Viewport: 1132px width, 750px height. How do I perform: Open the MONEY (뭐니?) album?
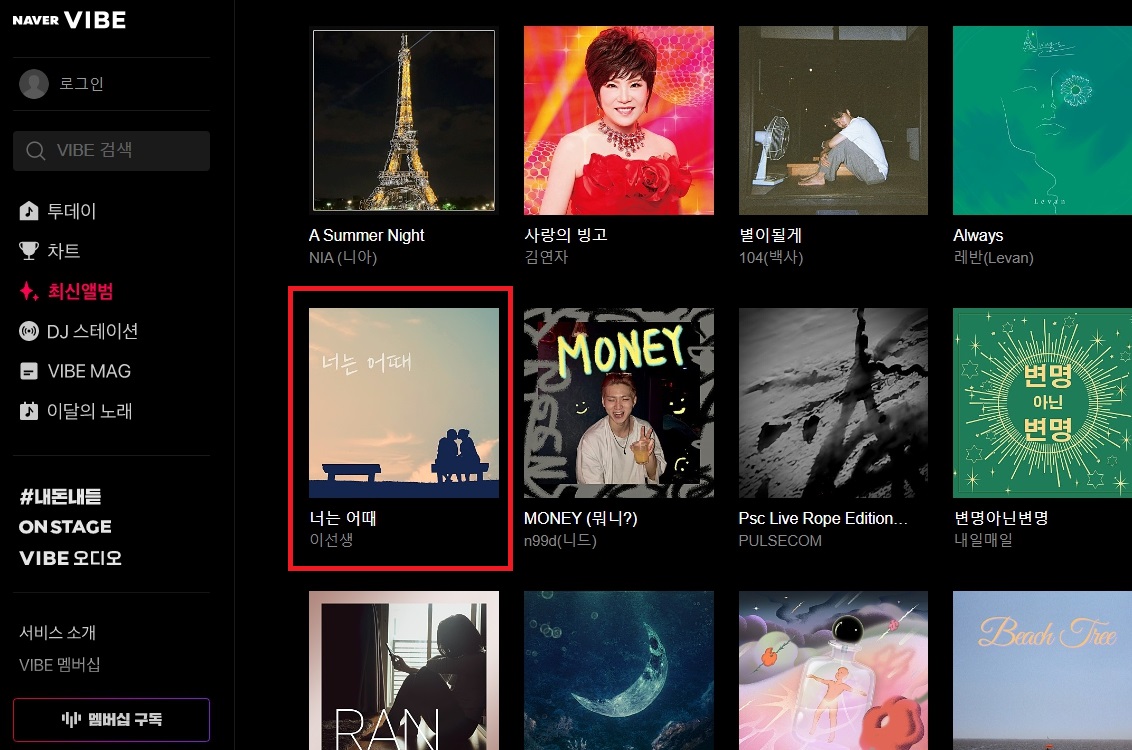(619, 403)
